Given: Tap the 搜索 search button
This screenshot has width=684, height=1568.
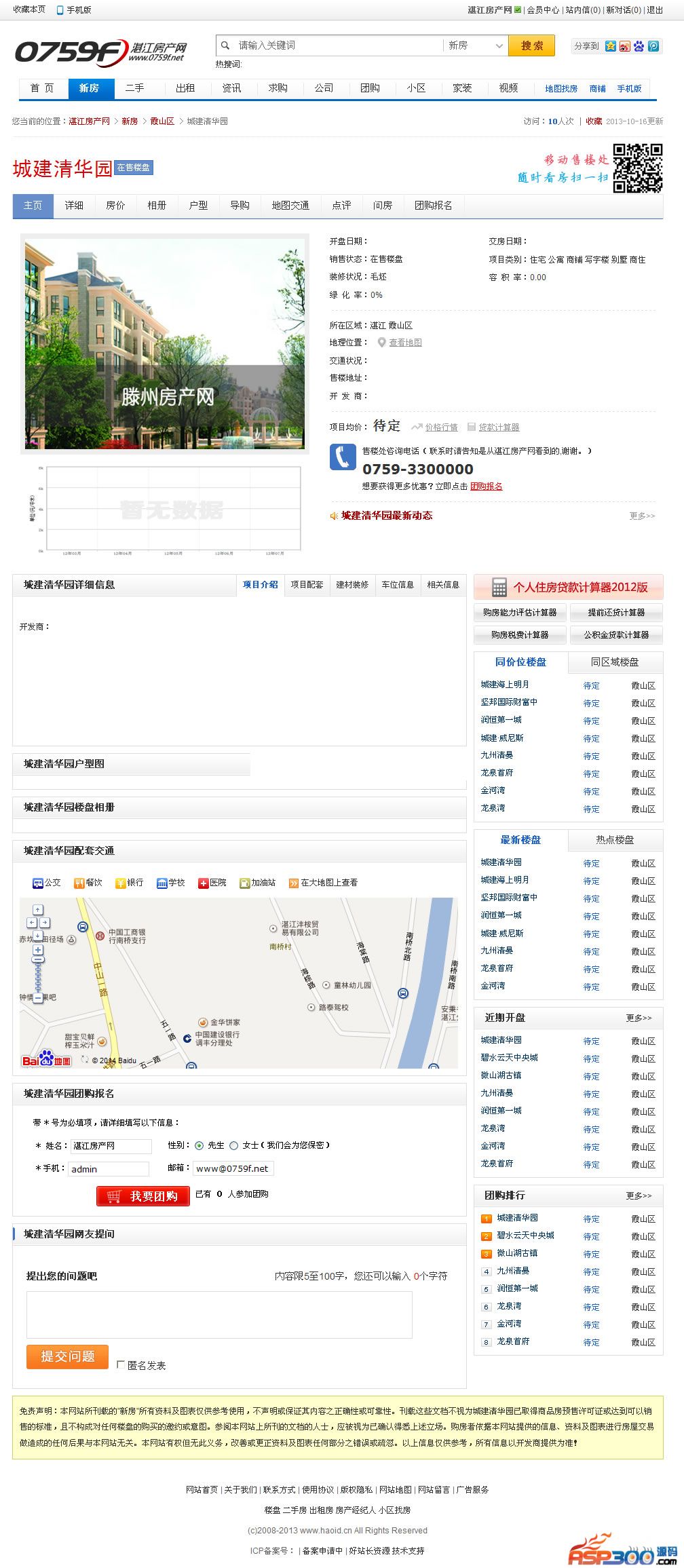Looking at the screenshot, I should click(x=531, y=45).
